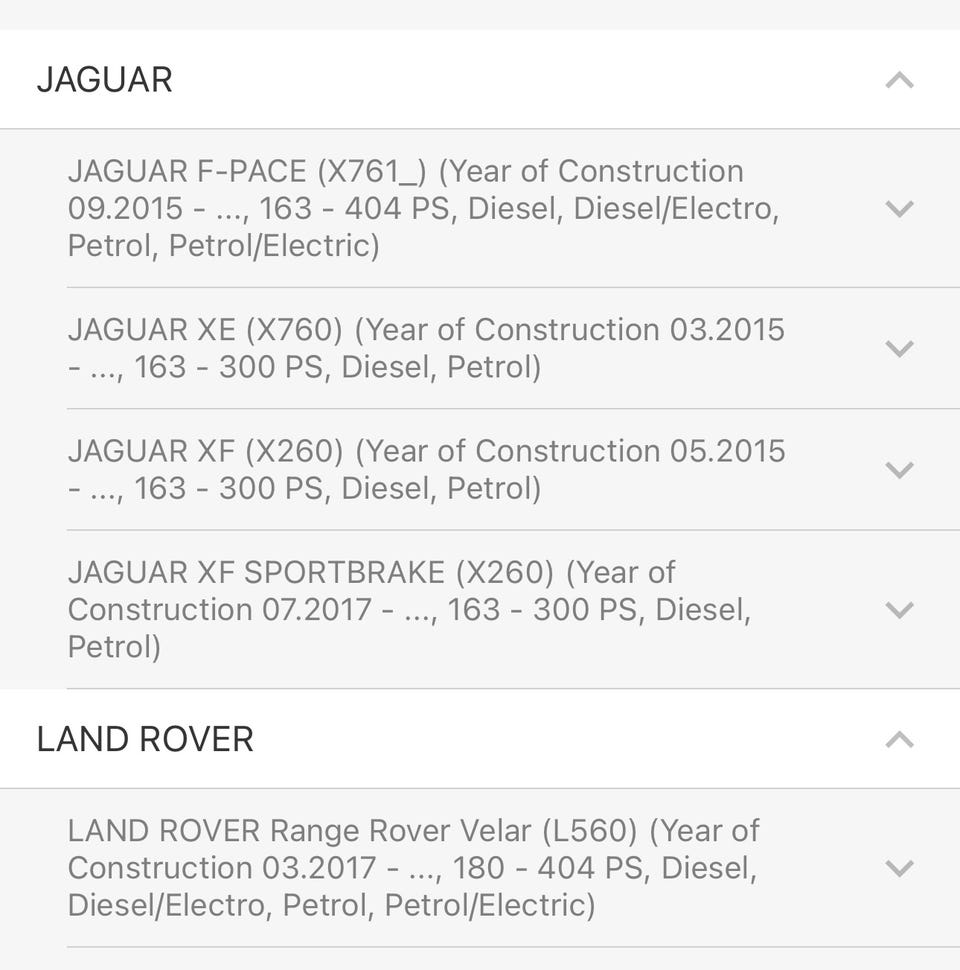Screen dimensions: 960x970
Task: Expand the JAGUAR XE (X760) row
Action: click(899, 349)
